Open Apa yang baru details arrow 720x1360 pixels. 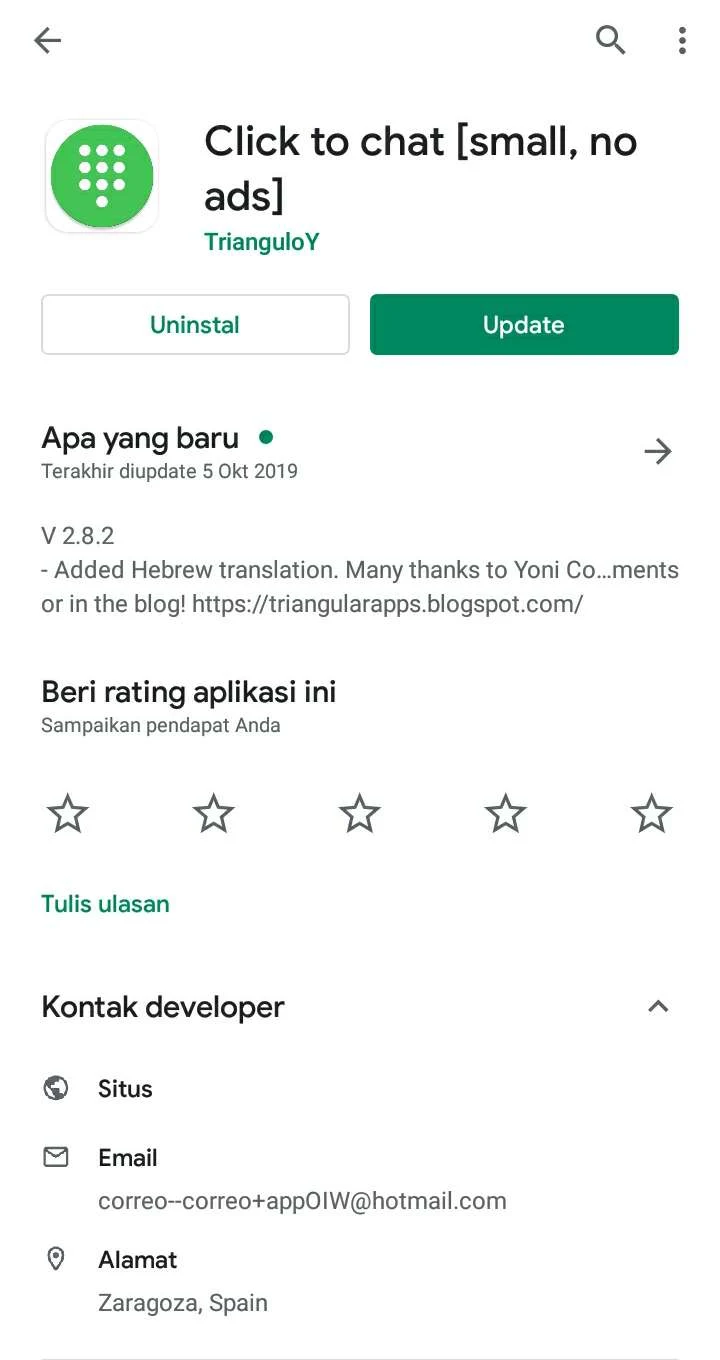pos(657,452)
